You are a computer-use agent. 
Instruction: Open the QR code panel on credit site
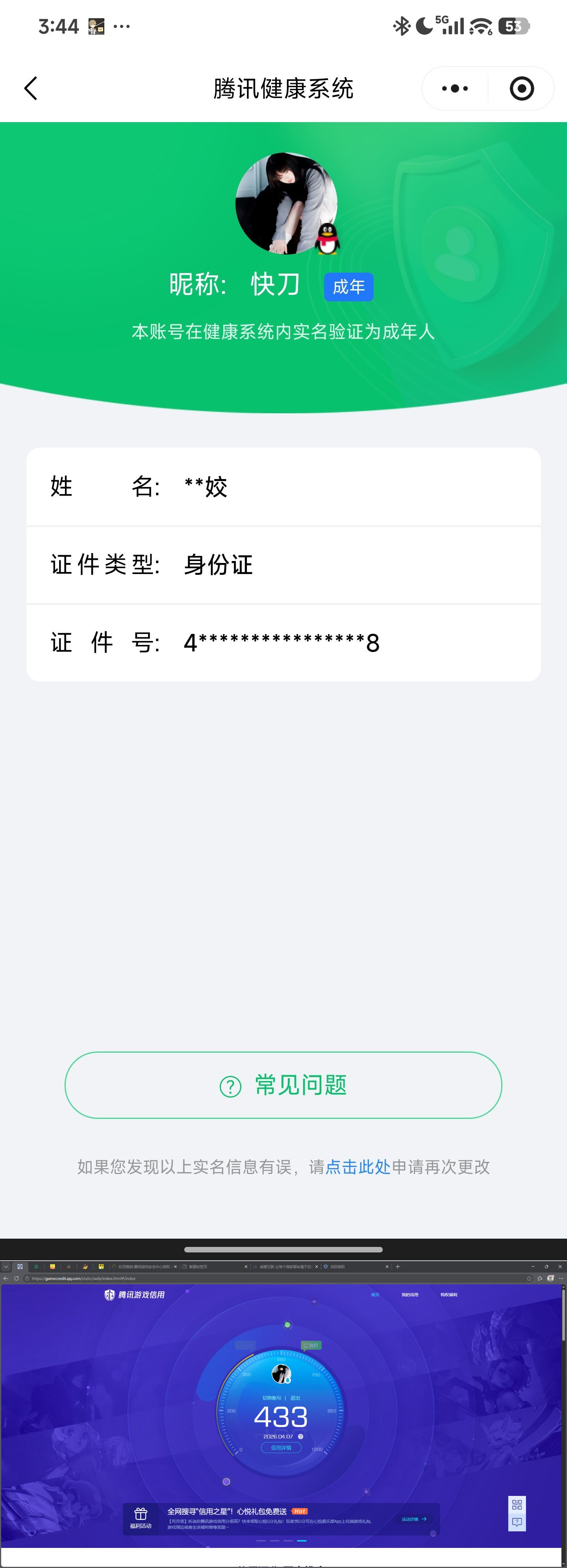pyautogui.click(x=518, y=1505)
